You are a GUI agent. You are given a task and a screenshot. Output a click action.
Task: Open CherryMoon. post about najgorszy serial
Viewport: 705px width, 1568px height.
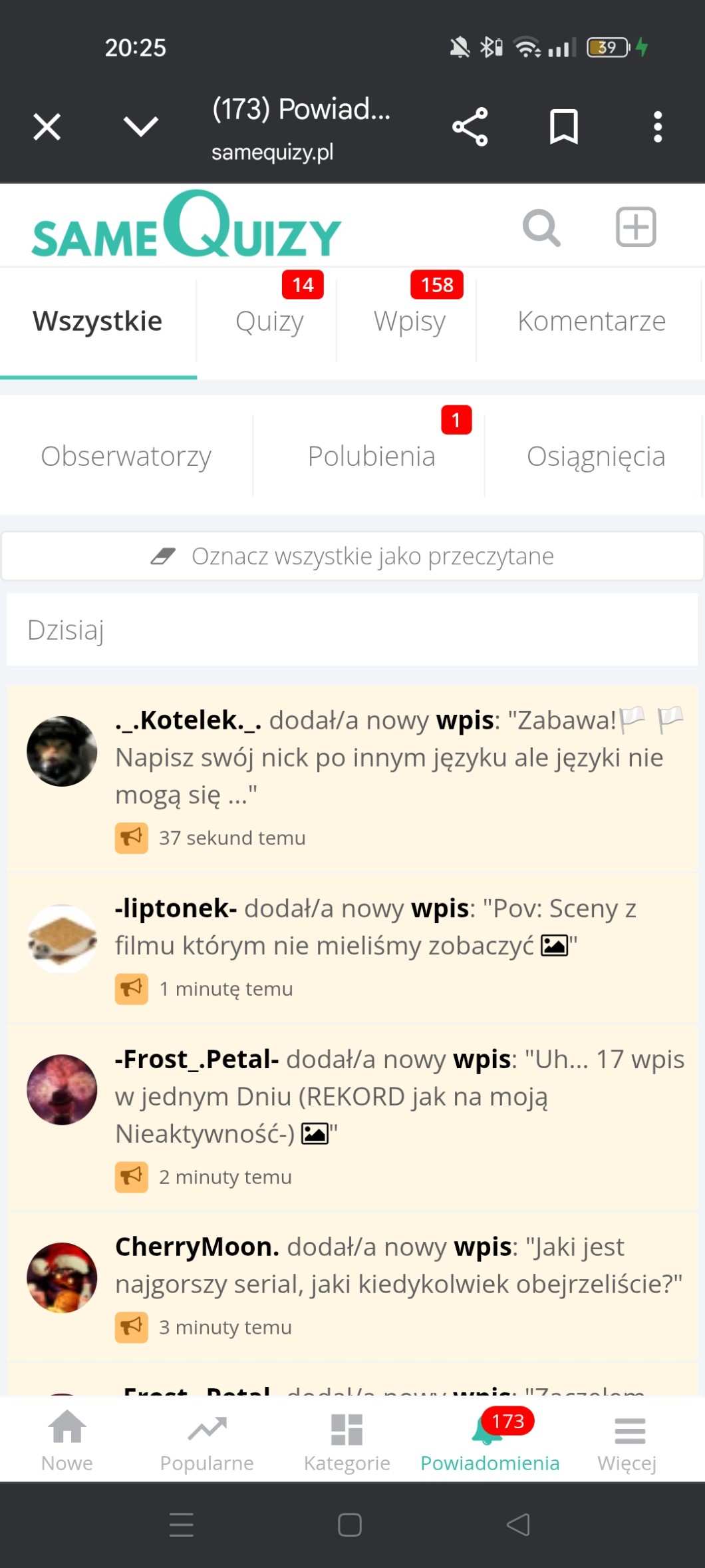point(399,1265)
